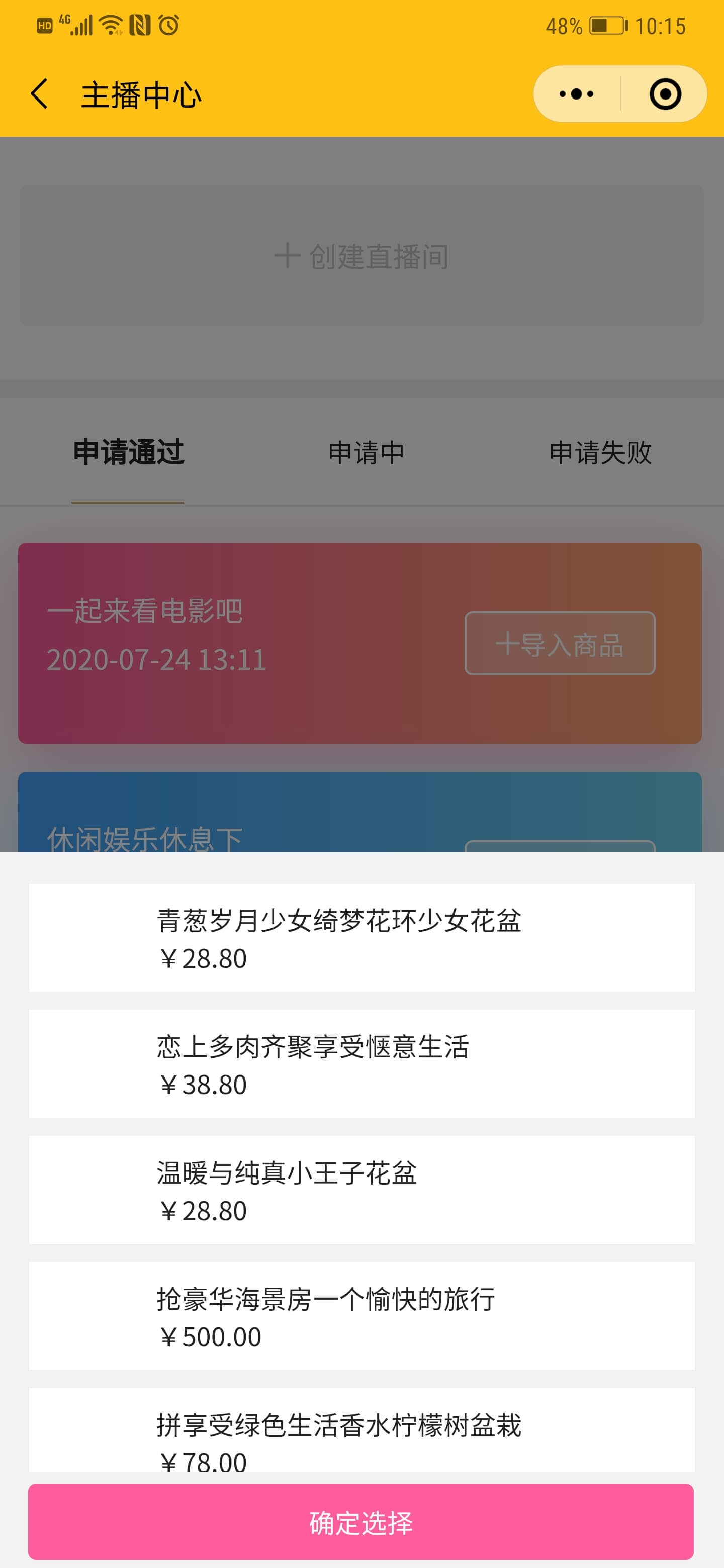Confirm selection with 确定选择 button
Viewport: 724px width, 1568px height.
coord(361,1521)
